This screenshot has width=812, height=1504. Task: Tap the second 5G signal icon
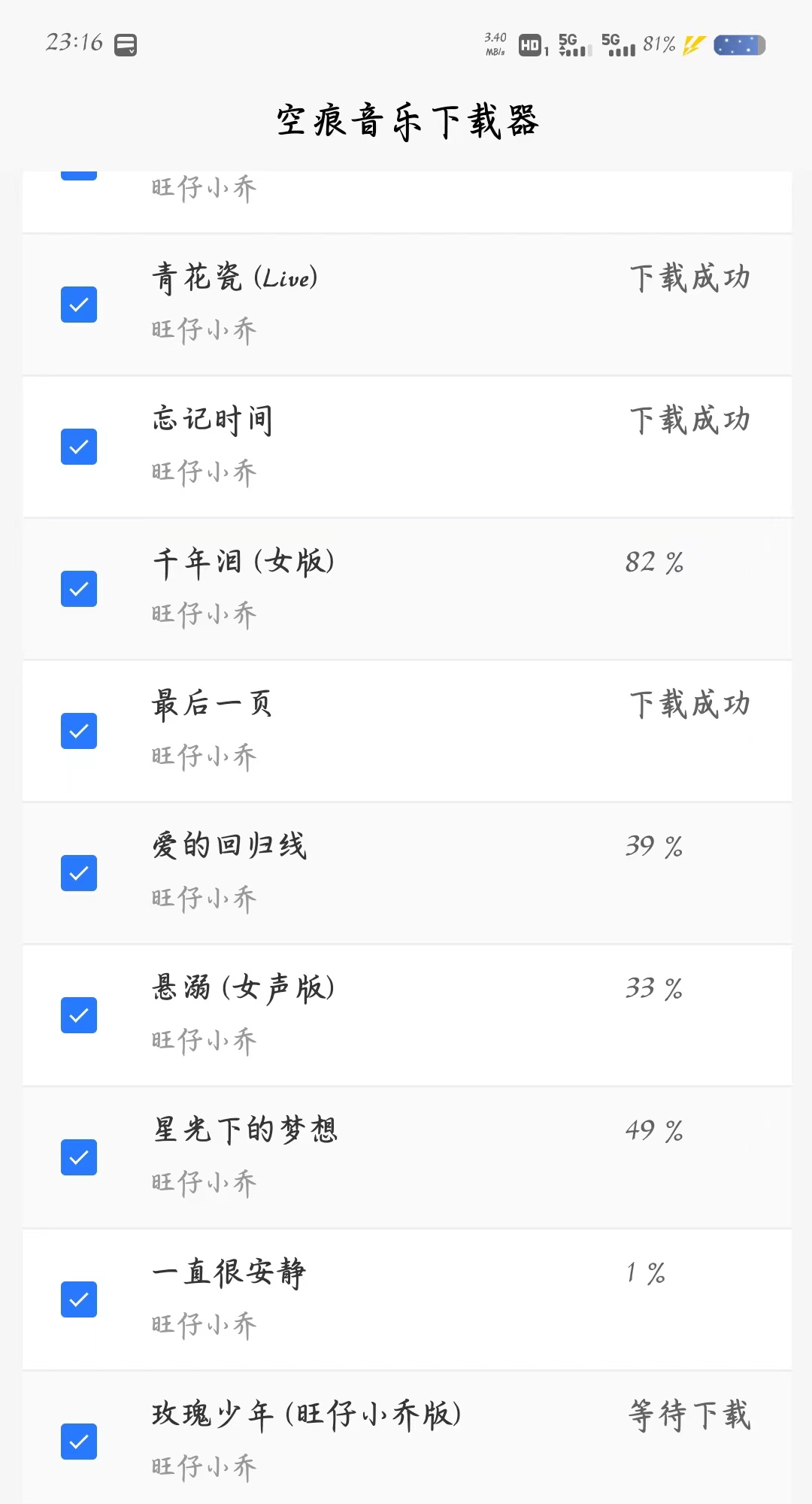[620, 46]
